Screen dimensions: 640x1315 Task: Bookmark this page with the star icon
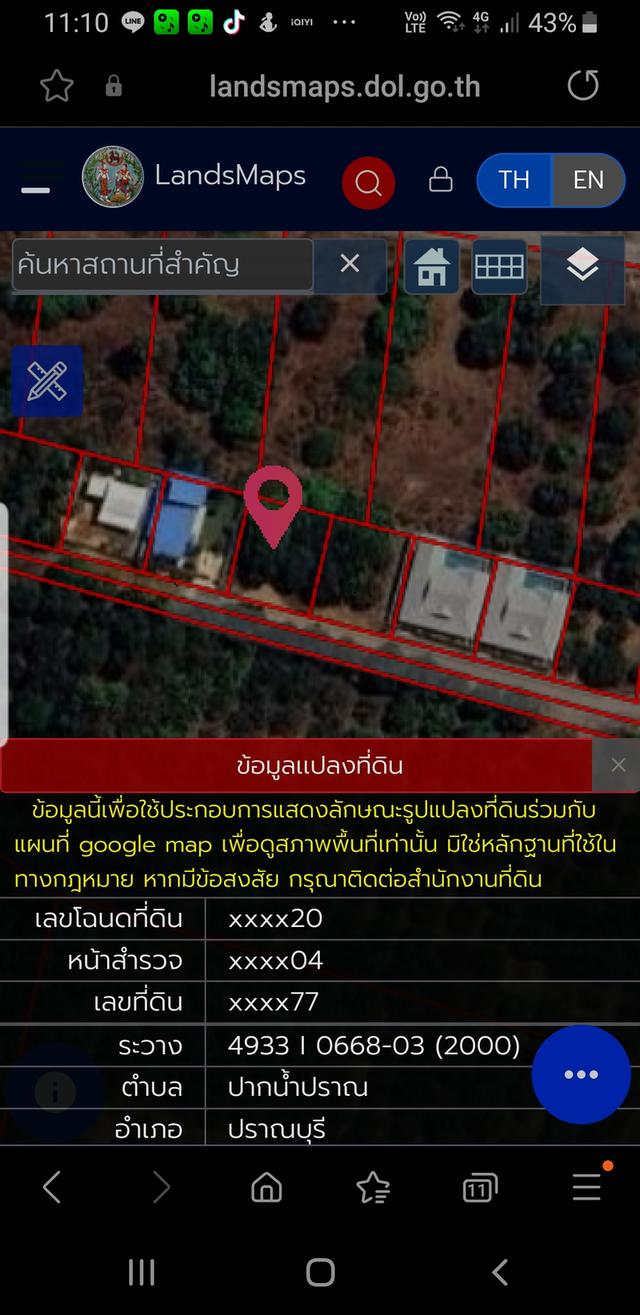(x=57, y=87)
